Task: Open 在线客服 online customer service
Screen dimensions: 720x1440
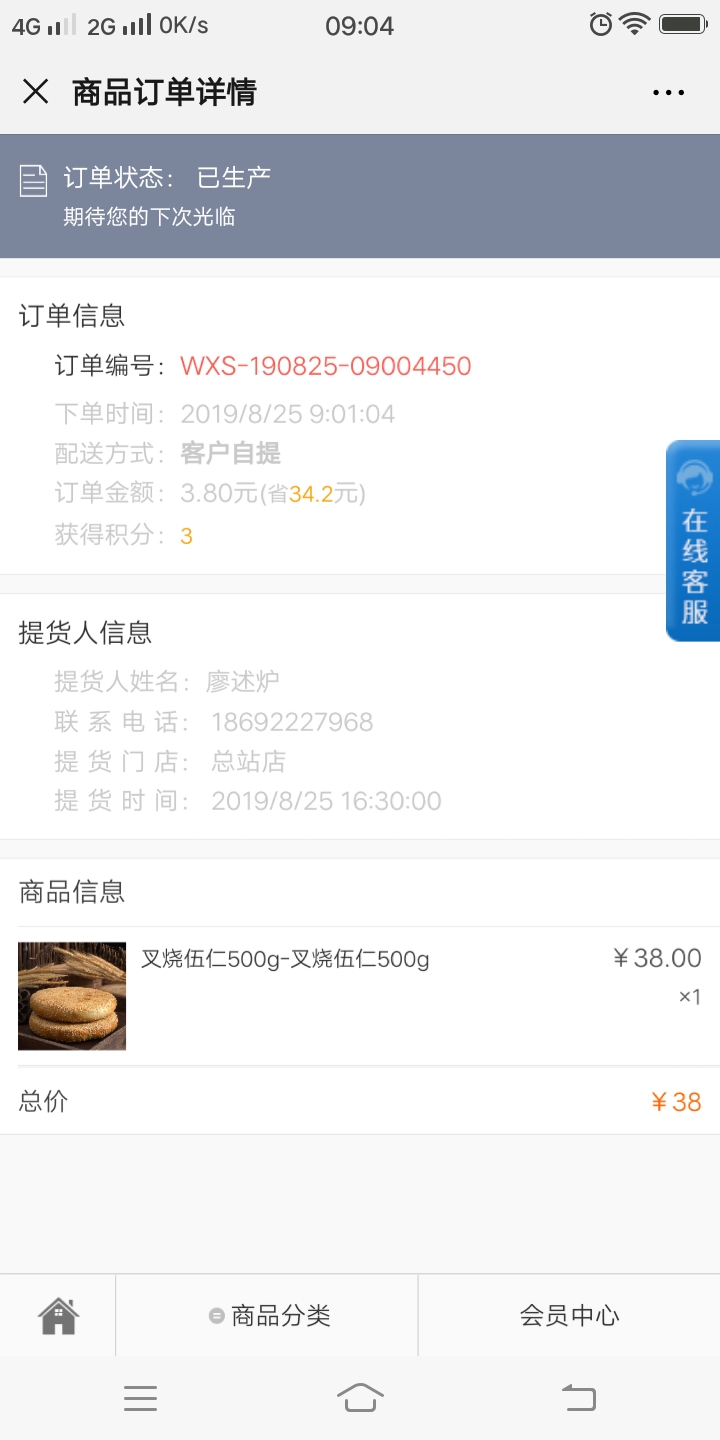Action: 693,540
